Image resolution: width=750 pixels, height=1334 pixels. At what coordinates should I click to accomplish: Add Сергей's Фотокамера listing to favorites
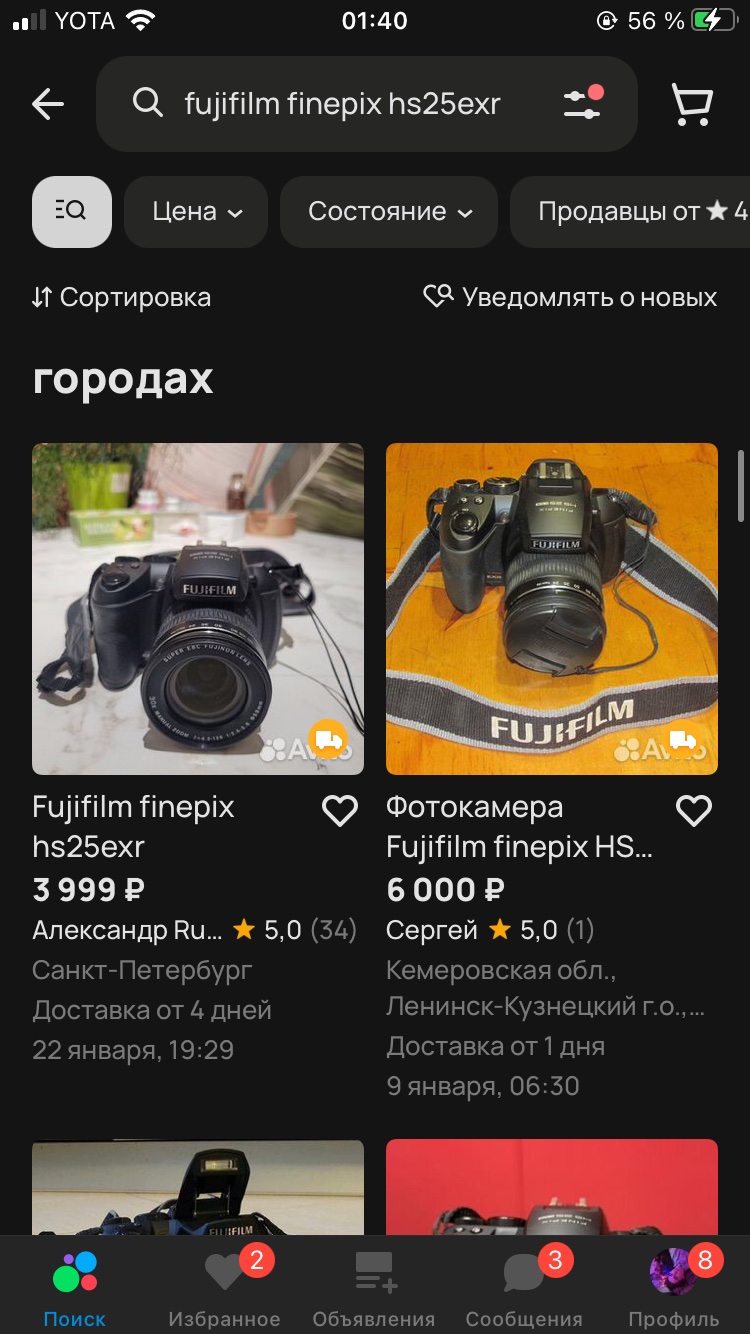[x=694, y=811]
